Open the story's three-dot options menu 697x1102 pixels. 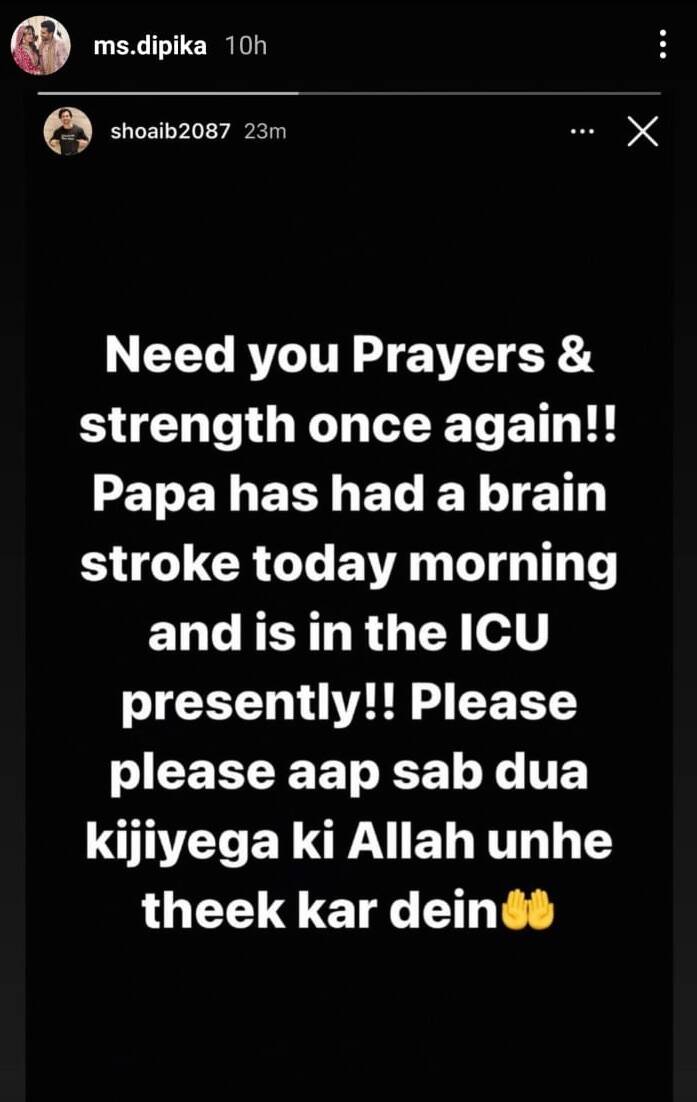tap(662, 44)
